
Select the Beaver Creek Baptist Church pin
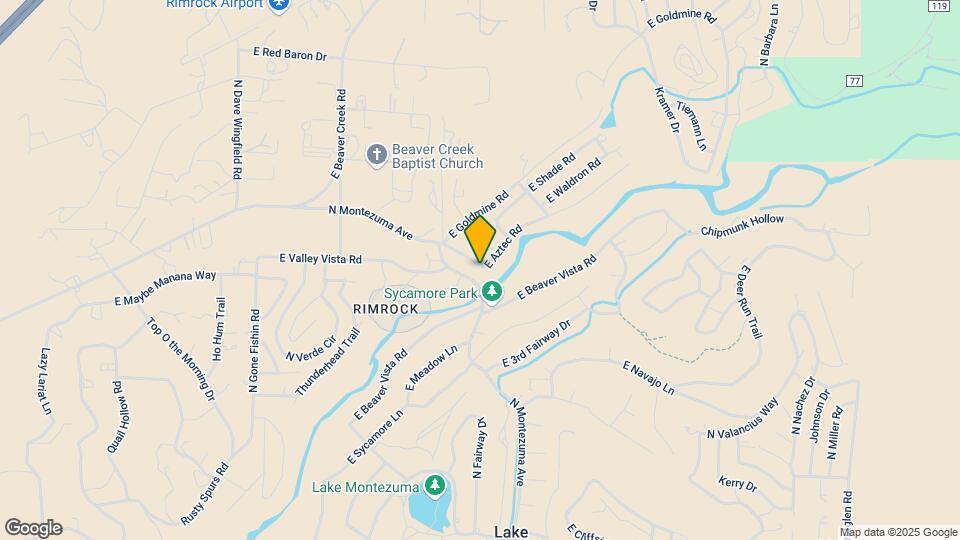pos(376,154)
